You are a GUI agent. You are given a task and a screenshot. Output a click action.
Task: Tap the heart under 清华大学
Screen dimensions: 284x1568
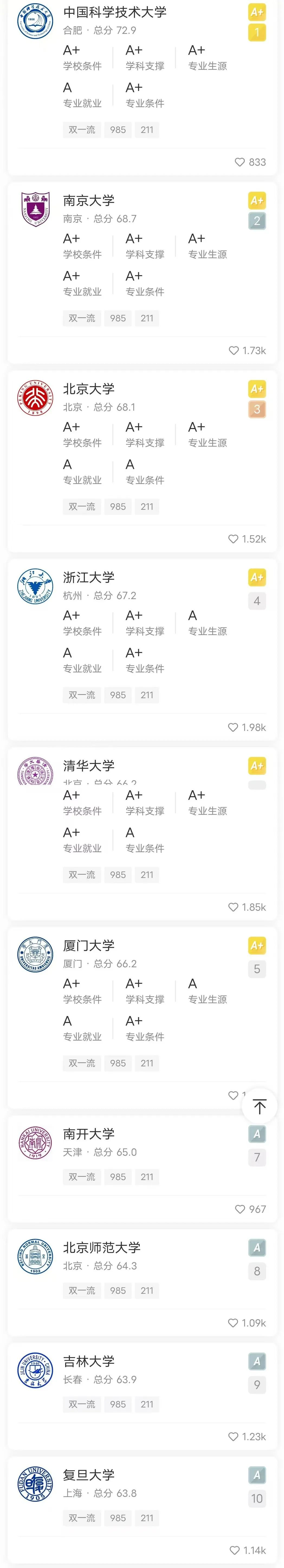233,907
